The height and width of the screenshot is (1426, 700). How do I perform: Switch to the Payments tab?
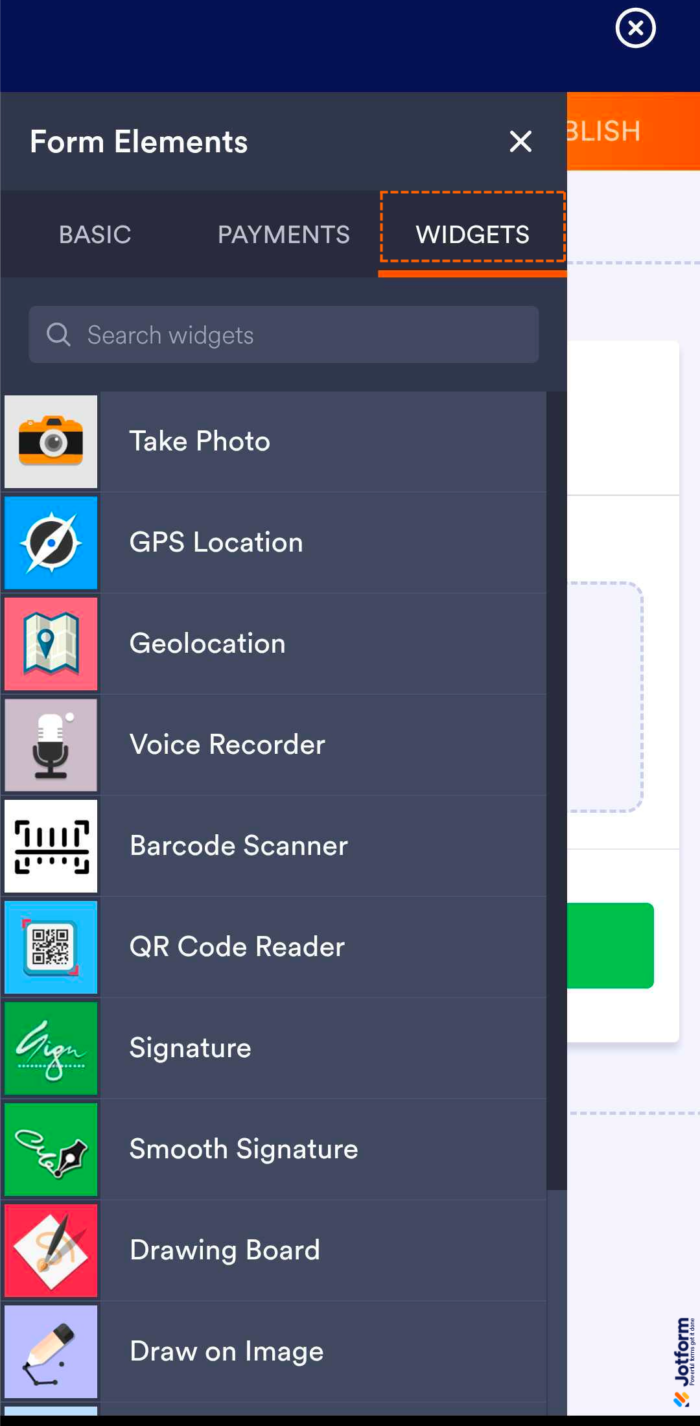pos(284,235)
